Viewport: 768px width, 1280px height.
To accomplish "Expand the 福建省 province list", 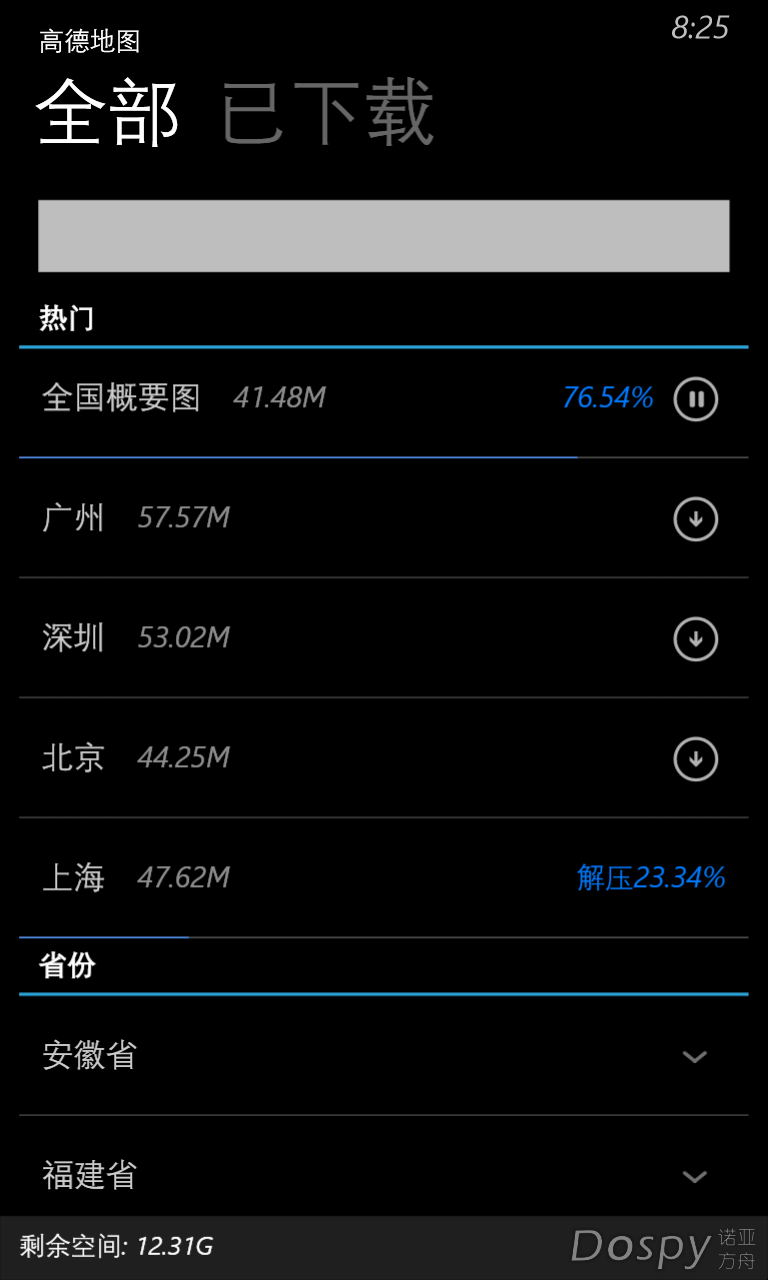I will (694, 1176).
